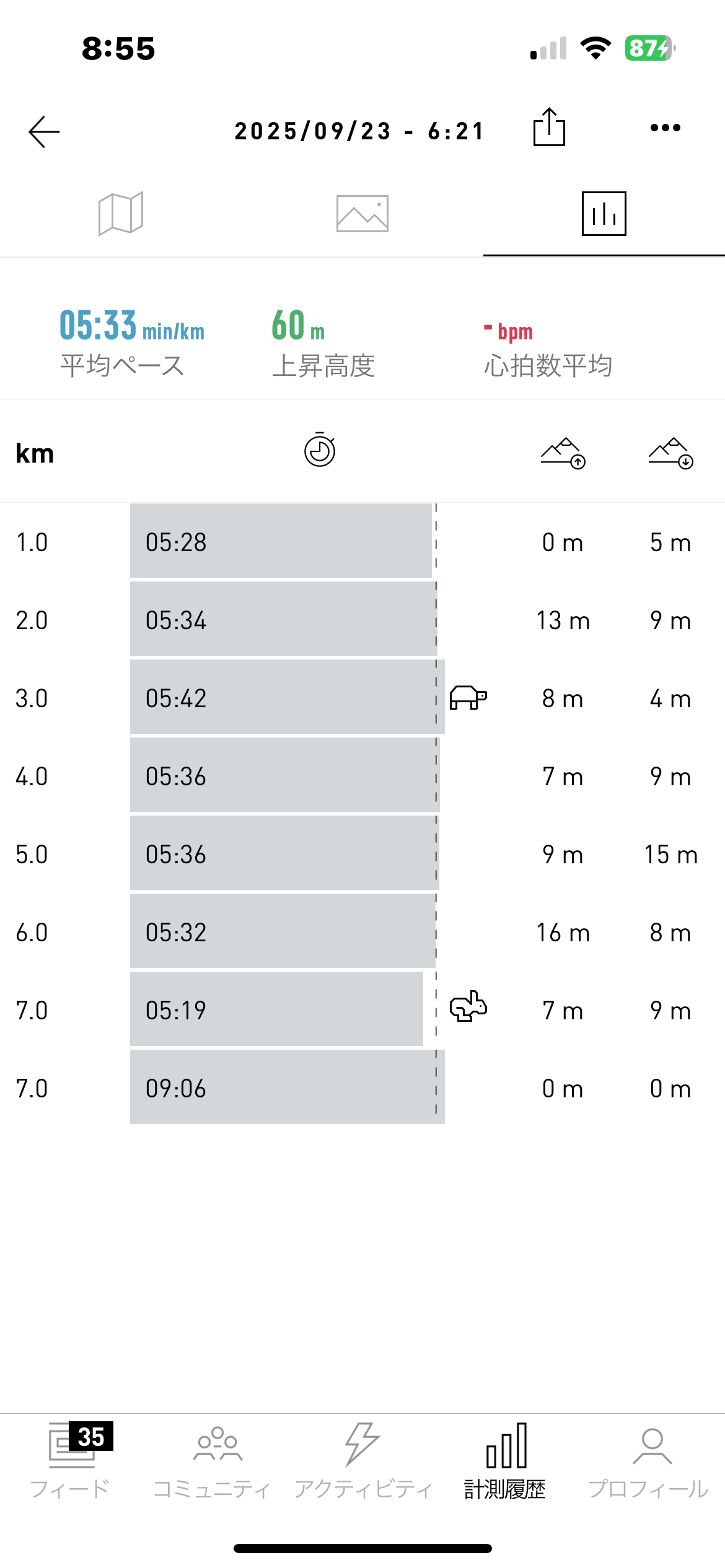
Task: Switch to the アクティビティ tab
Action: (x=363, y=1461)
